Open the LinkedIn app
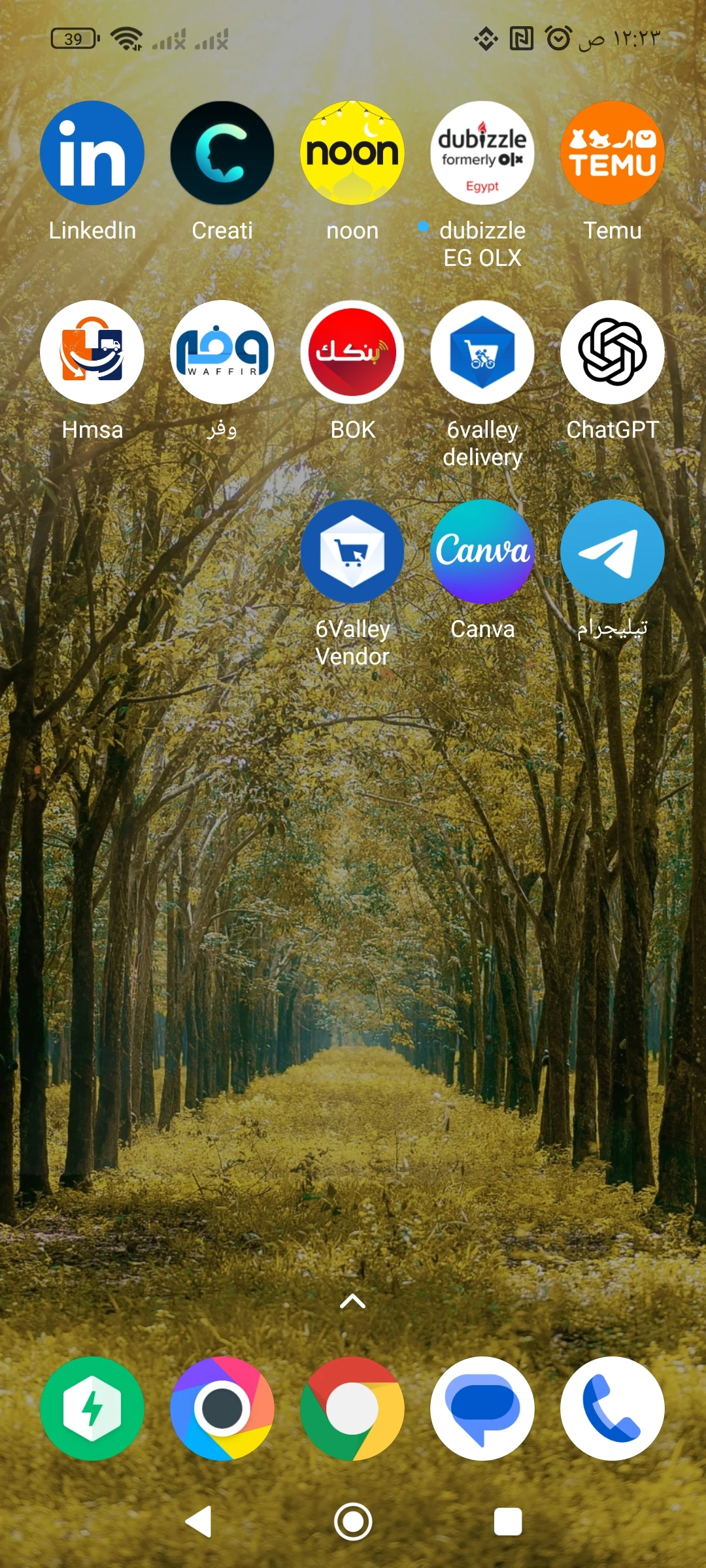Viewport: 706px width, 1568px height. (92, 153)
